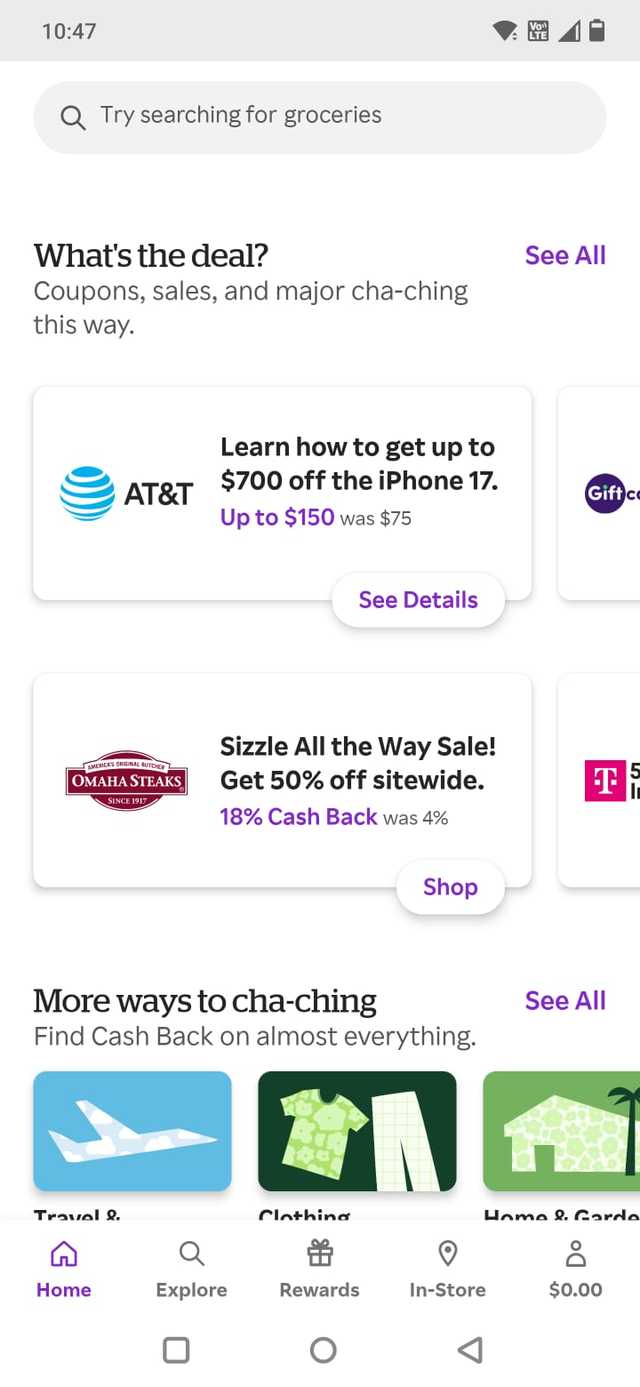See all under More ways to cha-ching

point(565,1001)
